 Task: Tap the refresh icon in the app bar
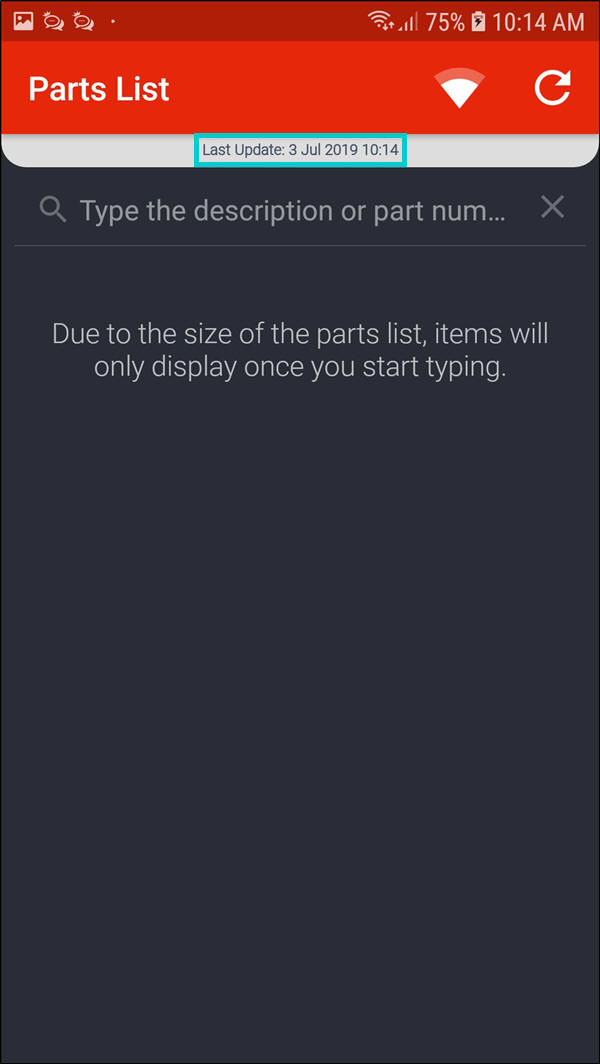[552, 88]
